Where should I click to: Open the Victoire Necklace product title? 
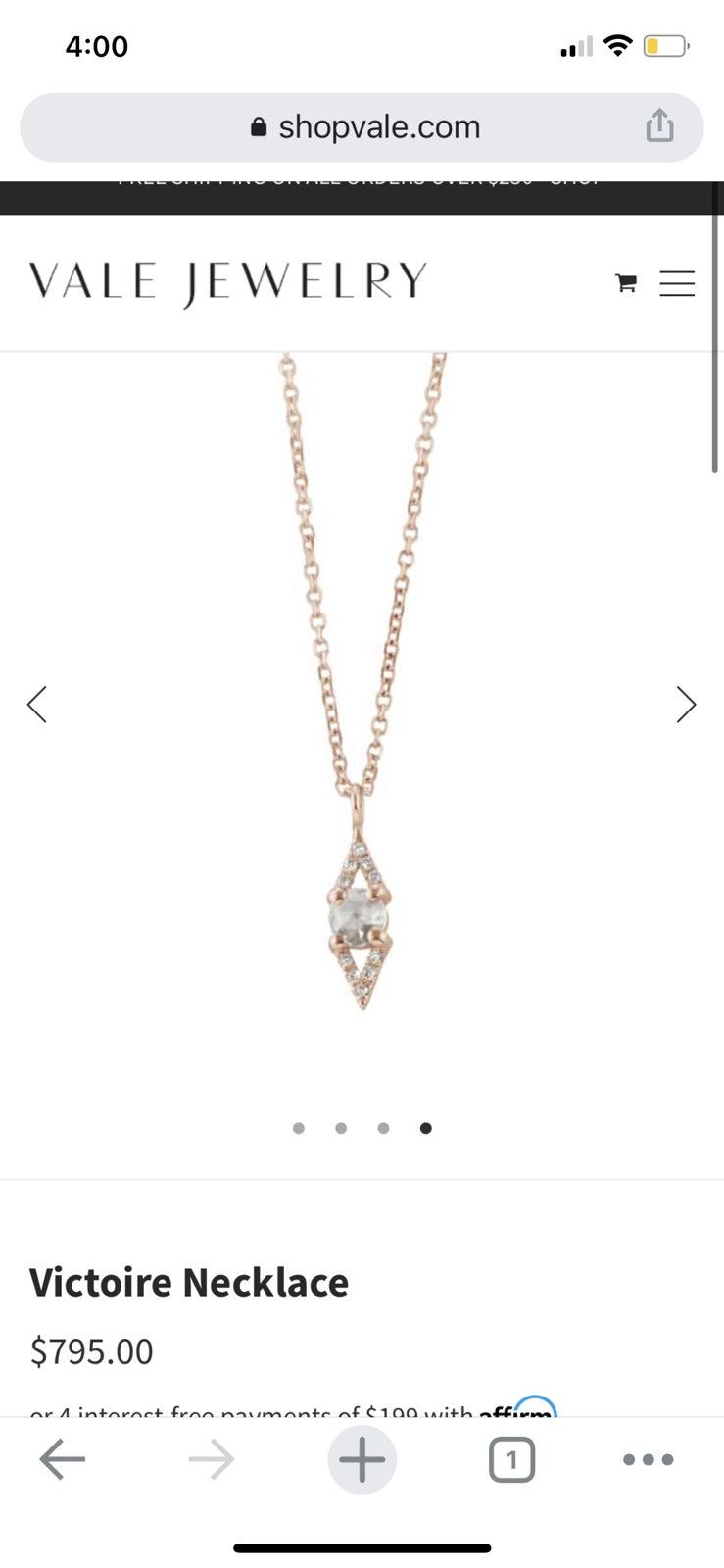pos(190,1282)
